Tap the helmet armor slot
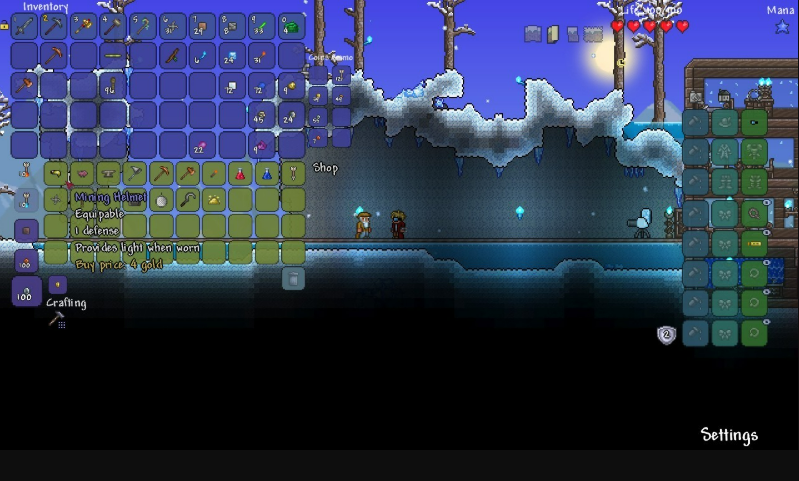Screen dimensions: 799x481 754,124
